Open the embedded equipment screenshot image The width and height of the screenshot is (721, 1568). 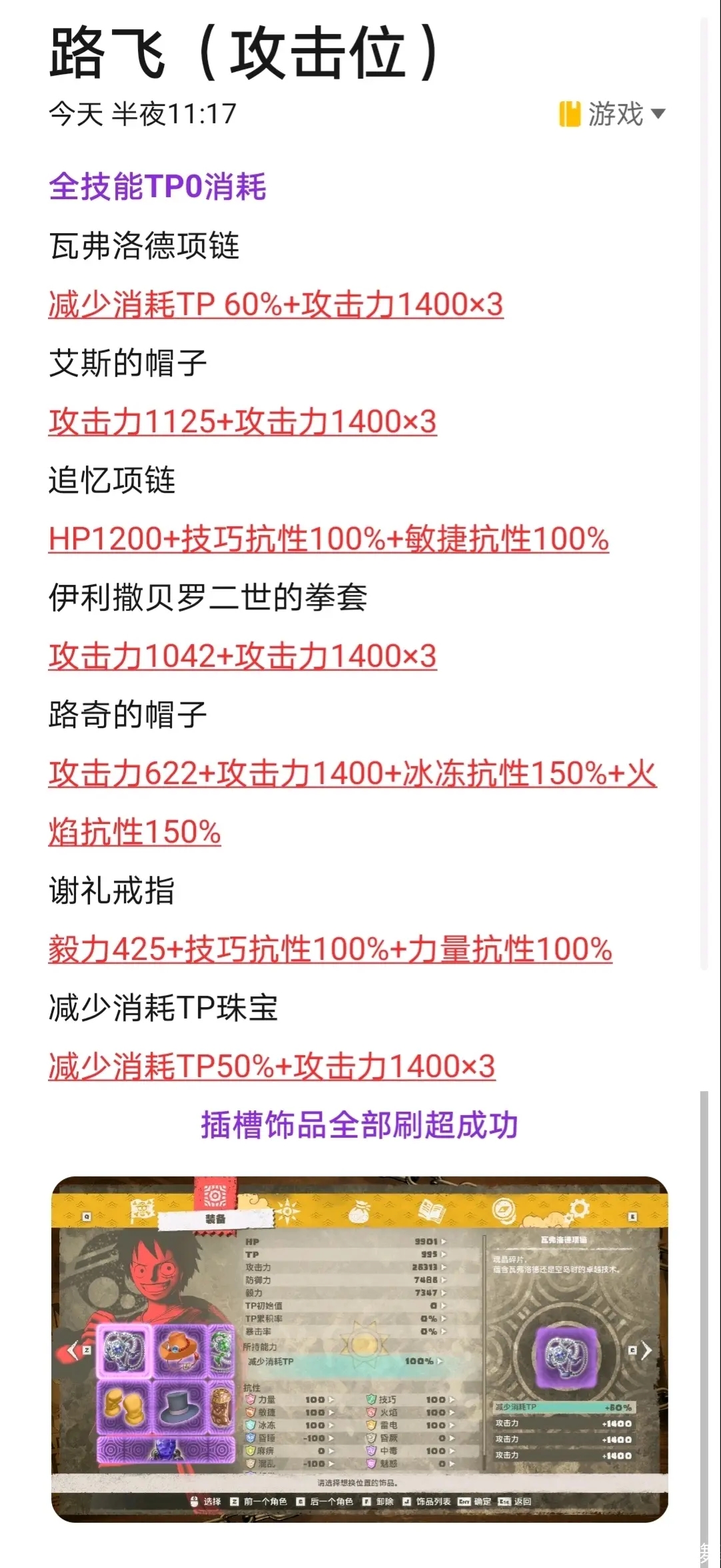pyautogui.click(x=360, y=1349)
